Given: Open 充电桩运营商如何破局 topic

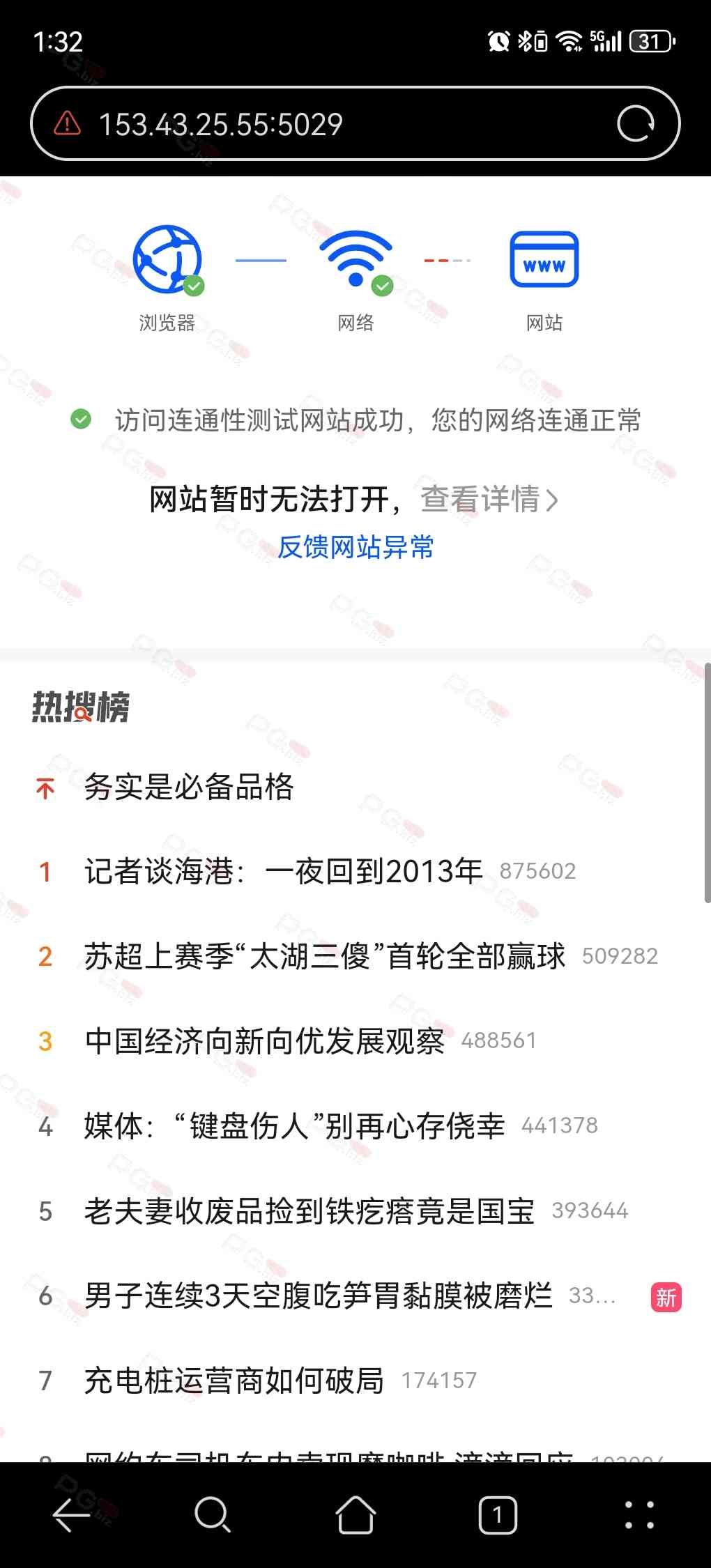Looking at the screenshot, I should tap(234, 1381).
